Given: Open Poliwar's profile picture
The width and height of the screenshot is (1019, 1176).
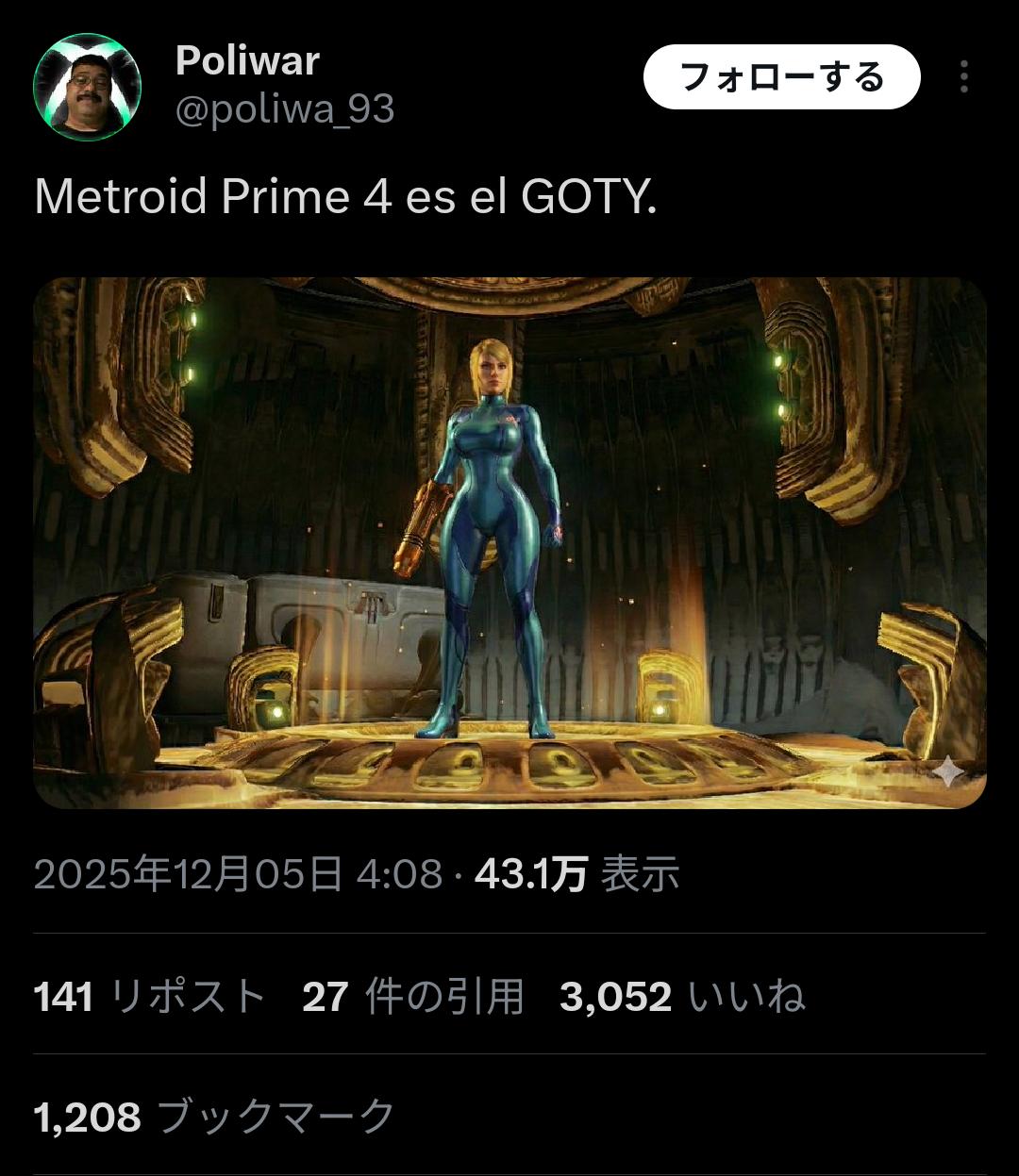Looking at the screenshot, I should (87, 86).
